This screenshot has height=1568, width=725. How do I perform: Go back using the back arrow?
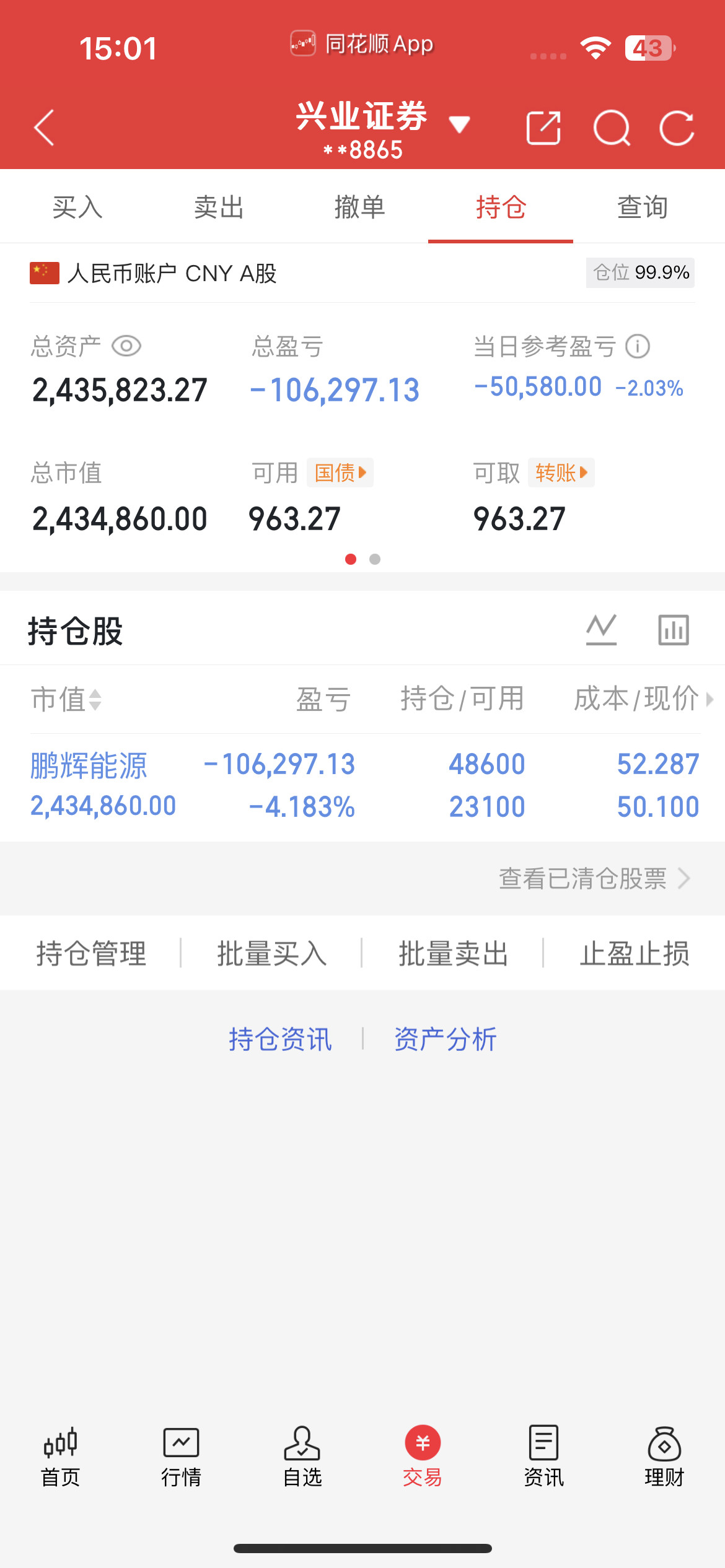click(x=43, y=127)
